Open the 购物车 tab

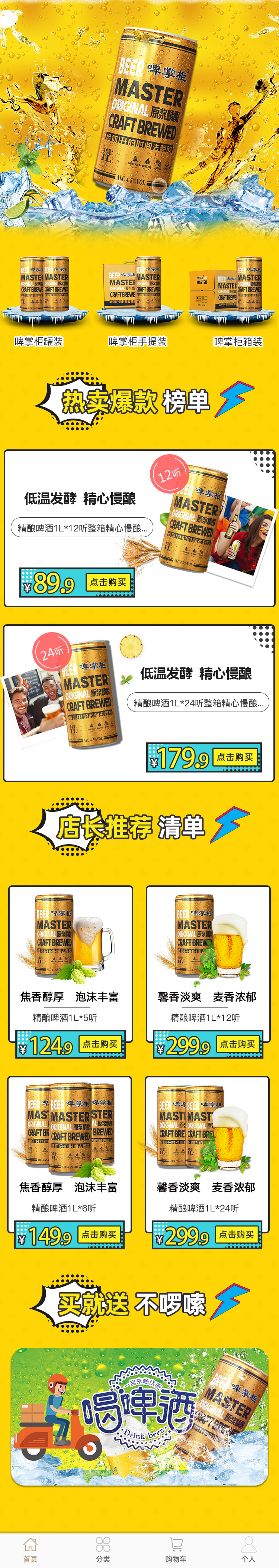point(176,1549)
